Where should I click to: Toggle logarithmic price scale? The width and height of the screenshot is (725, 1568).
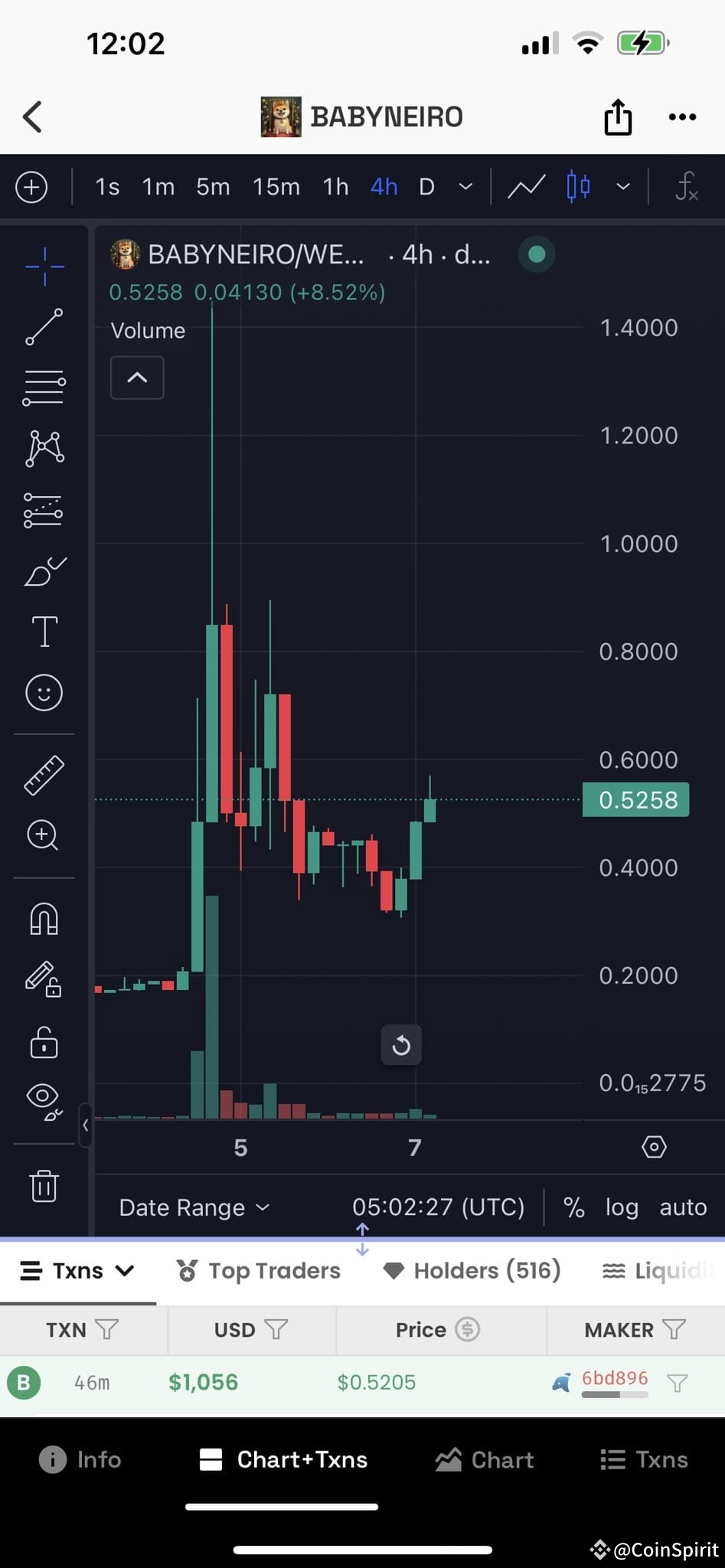[x=621, y=1207]
